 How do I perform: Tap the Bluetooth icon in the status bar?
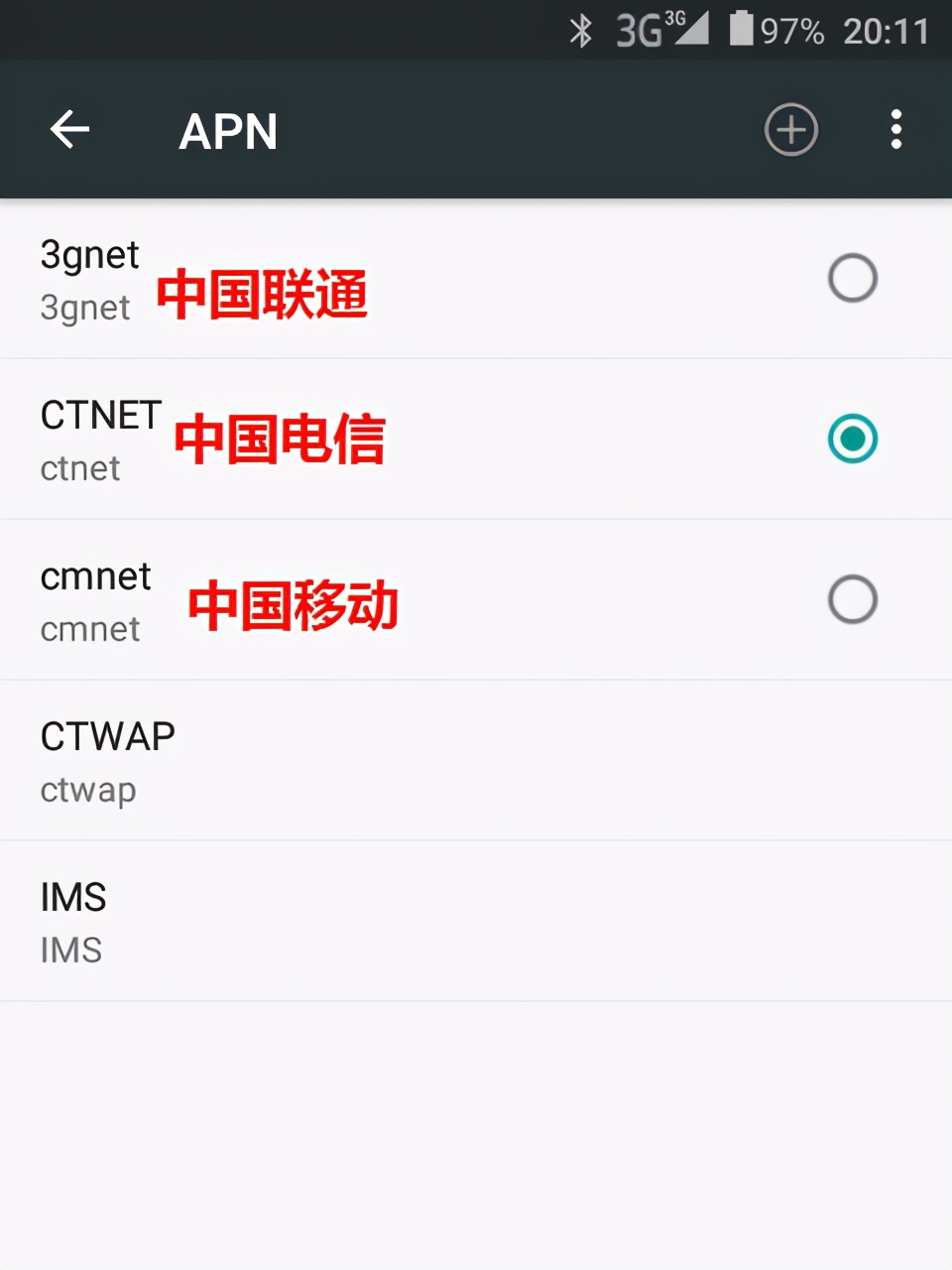point(582,31)
